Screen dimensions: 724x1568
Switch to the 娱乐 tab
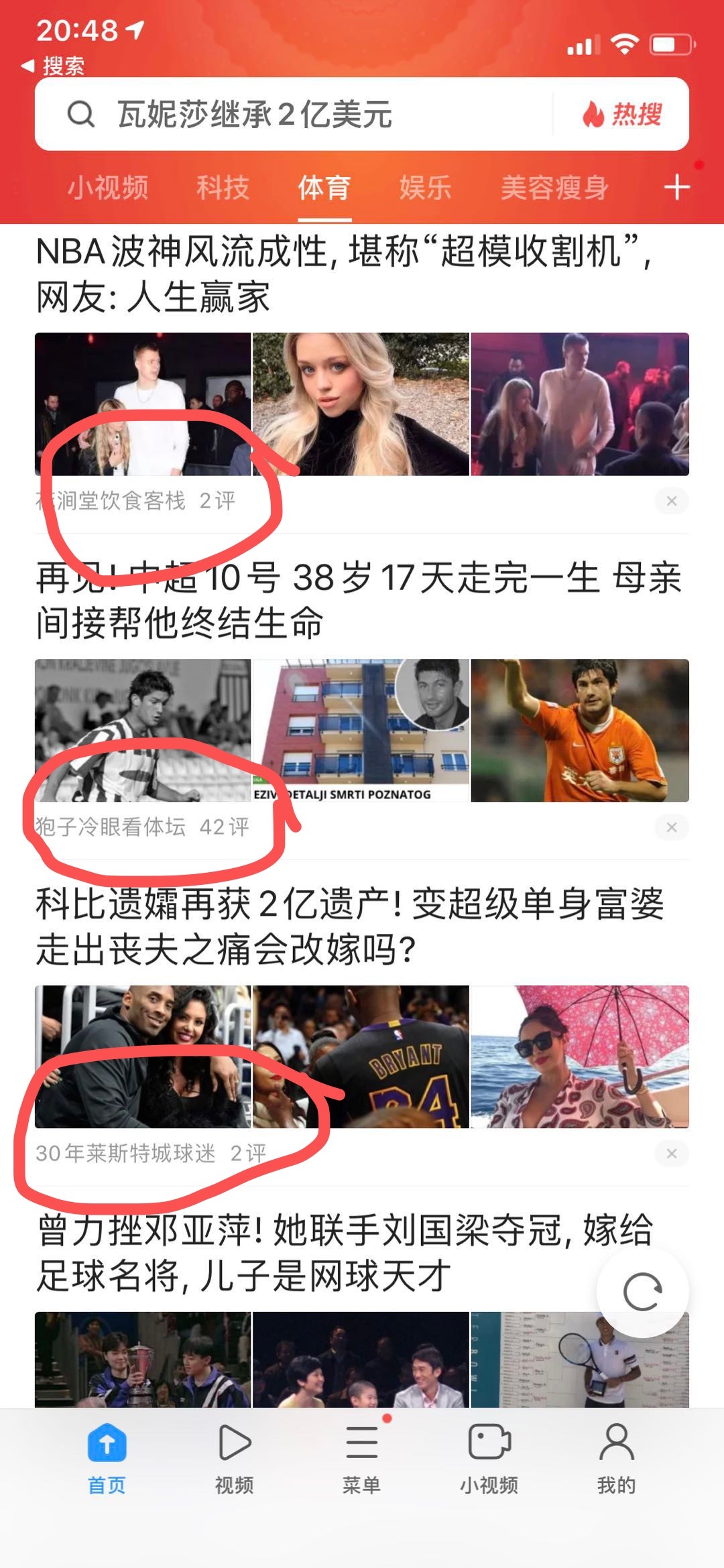425,187
